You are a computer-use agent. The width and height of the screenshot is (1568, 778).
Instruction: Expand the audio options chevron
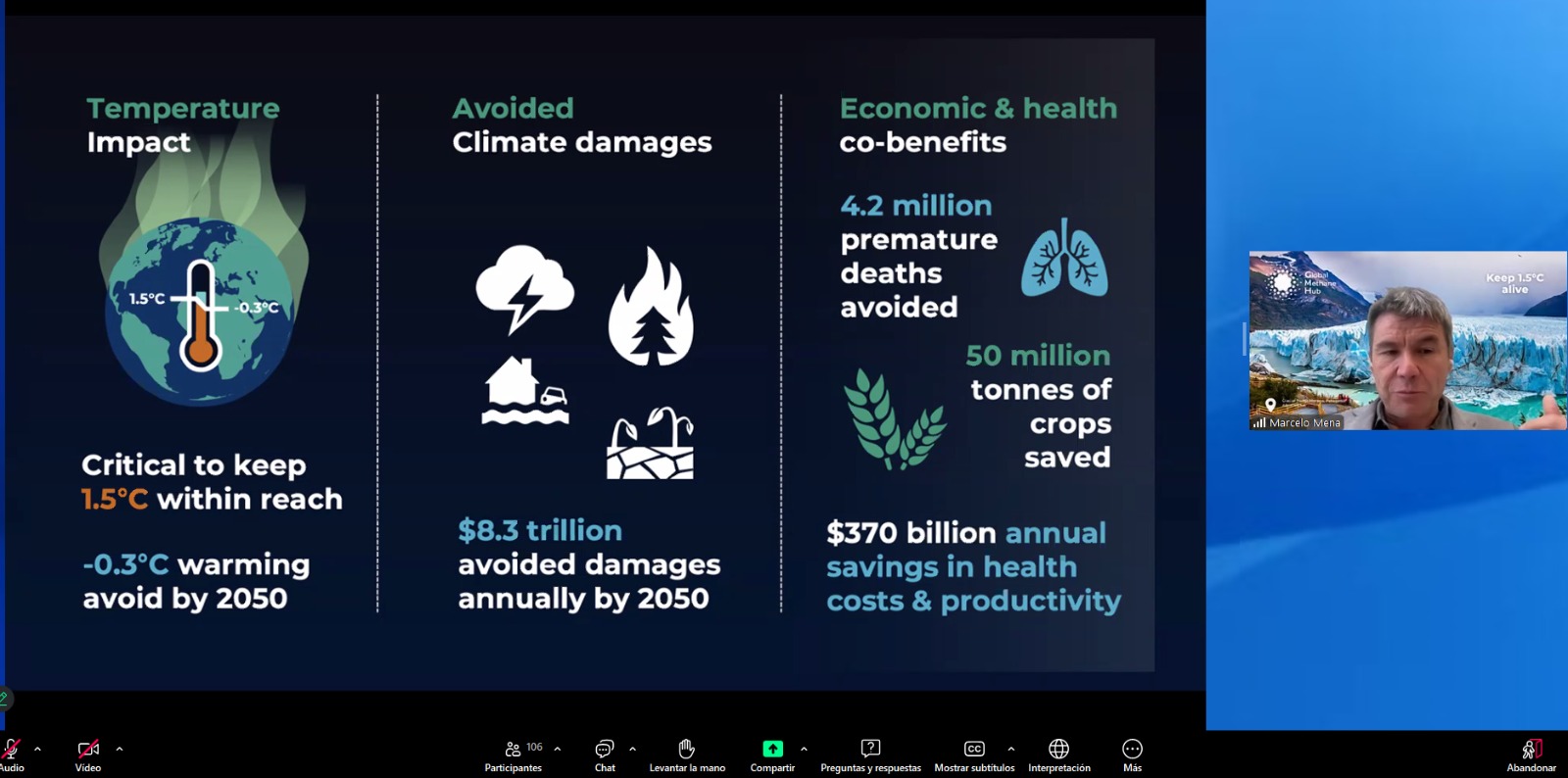pyautogui.click(x=37, y=749)
